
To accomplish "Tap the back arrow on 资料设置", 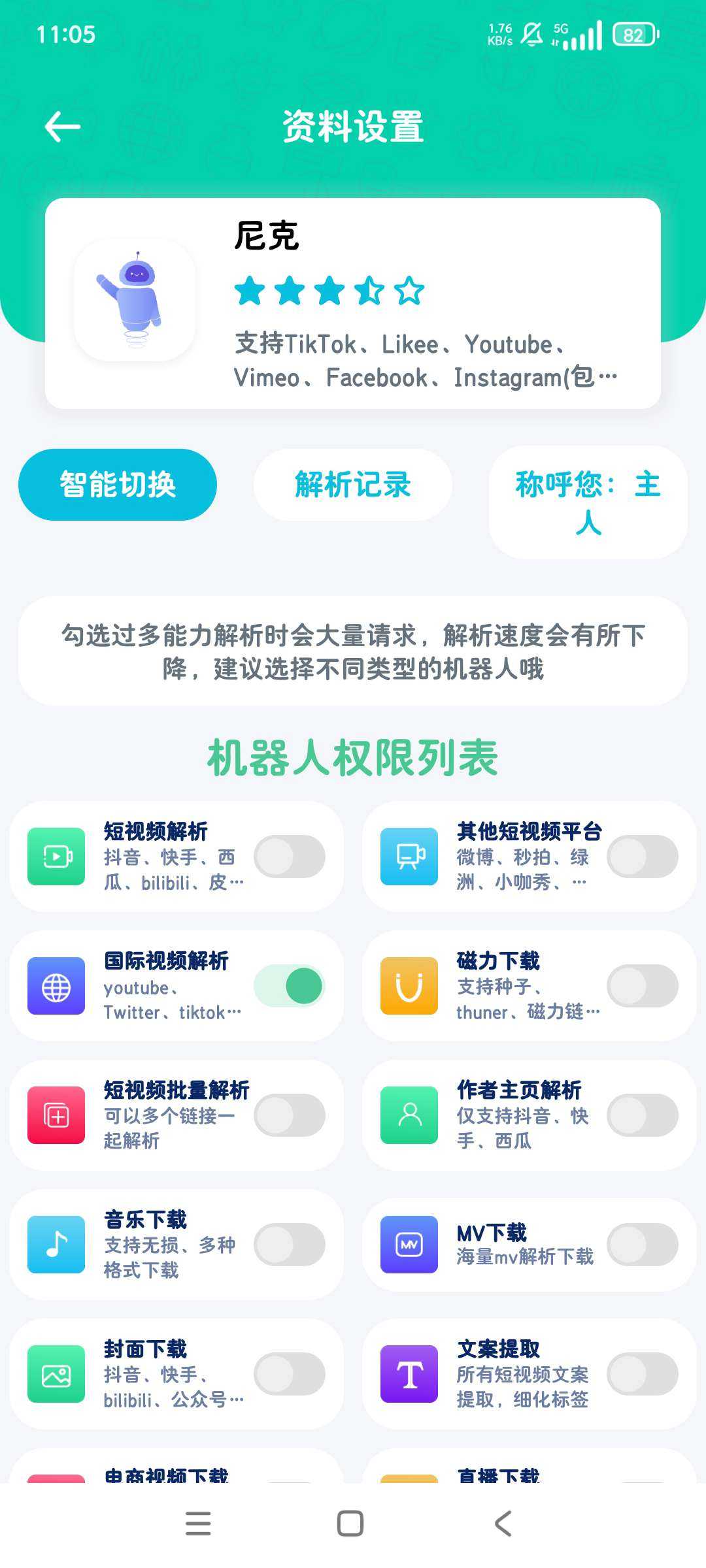I will coord(61,125).
